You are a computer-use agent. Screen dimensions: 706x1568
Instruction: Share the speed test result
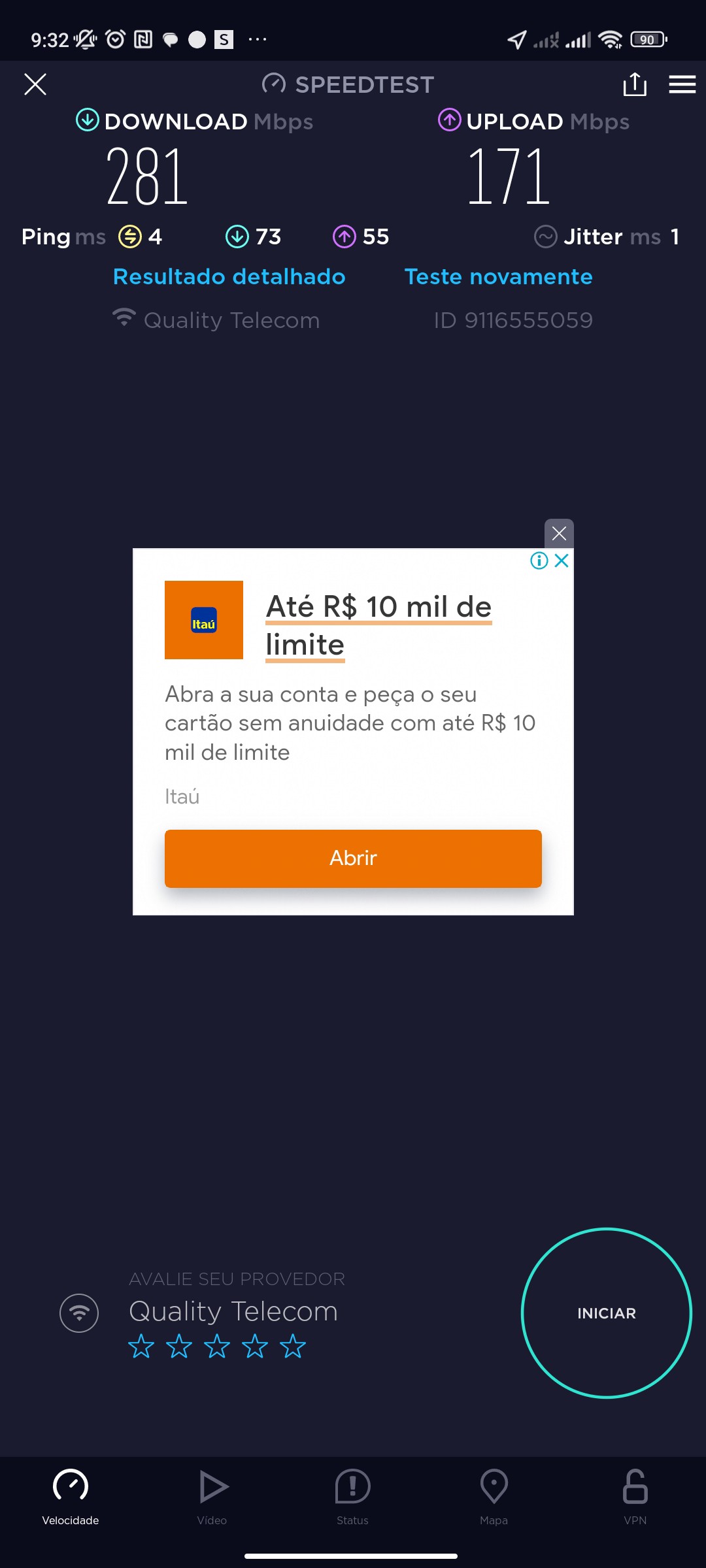click(634, 84)
